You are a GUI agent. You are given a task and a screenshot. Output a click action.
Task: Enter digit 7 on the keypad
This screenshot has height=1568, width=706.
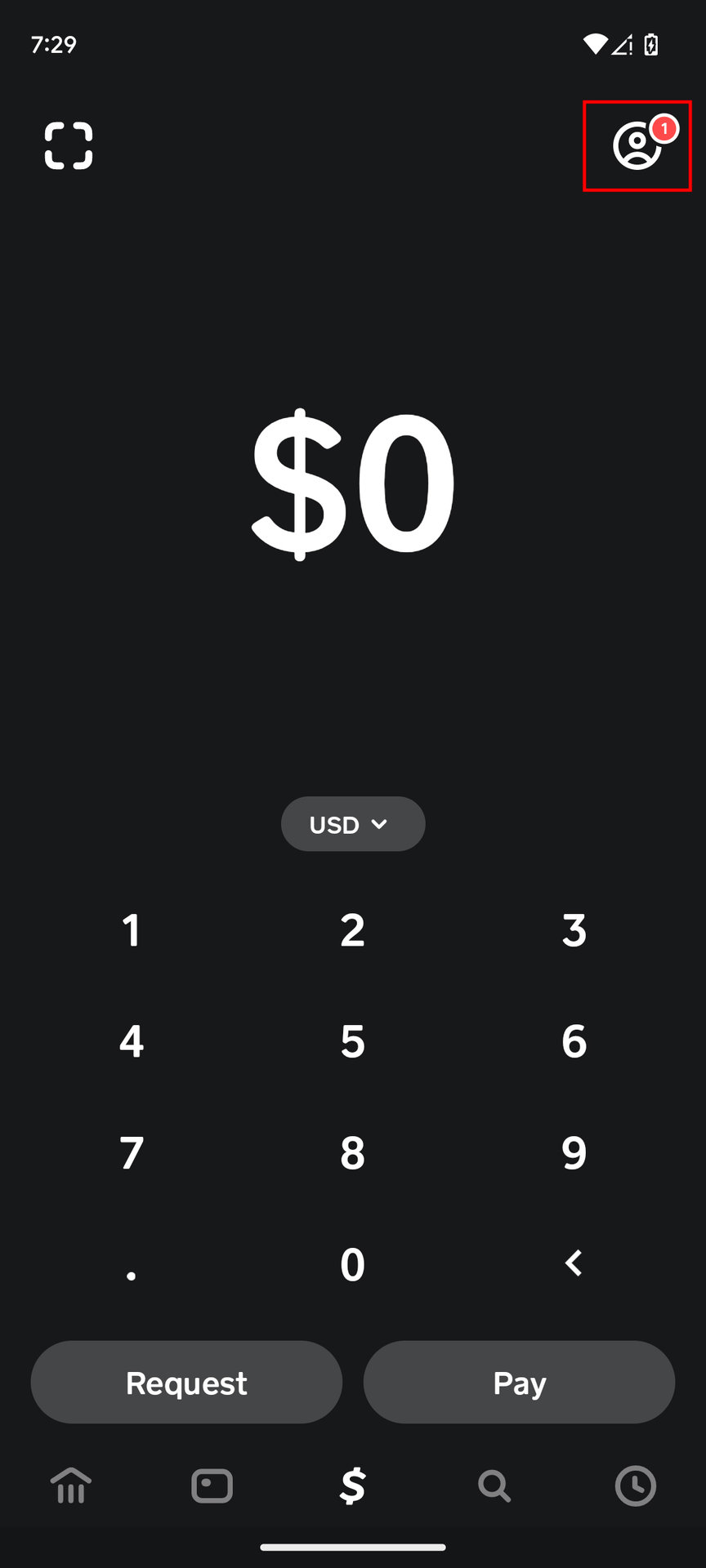coord(131,1153)
